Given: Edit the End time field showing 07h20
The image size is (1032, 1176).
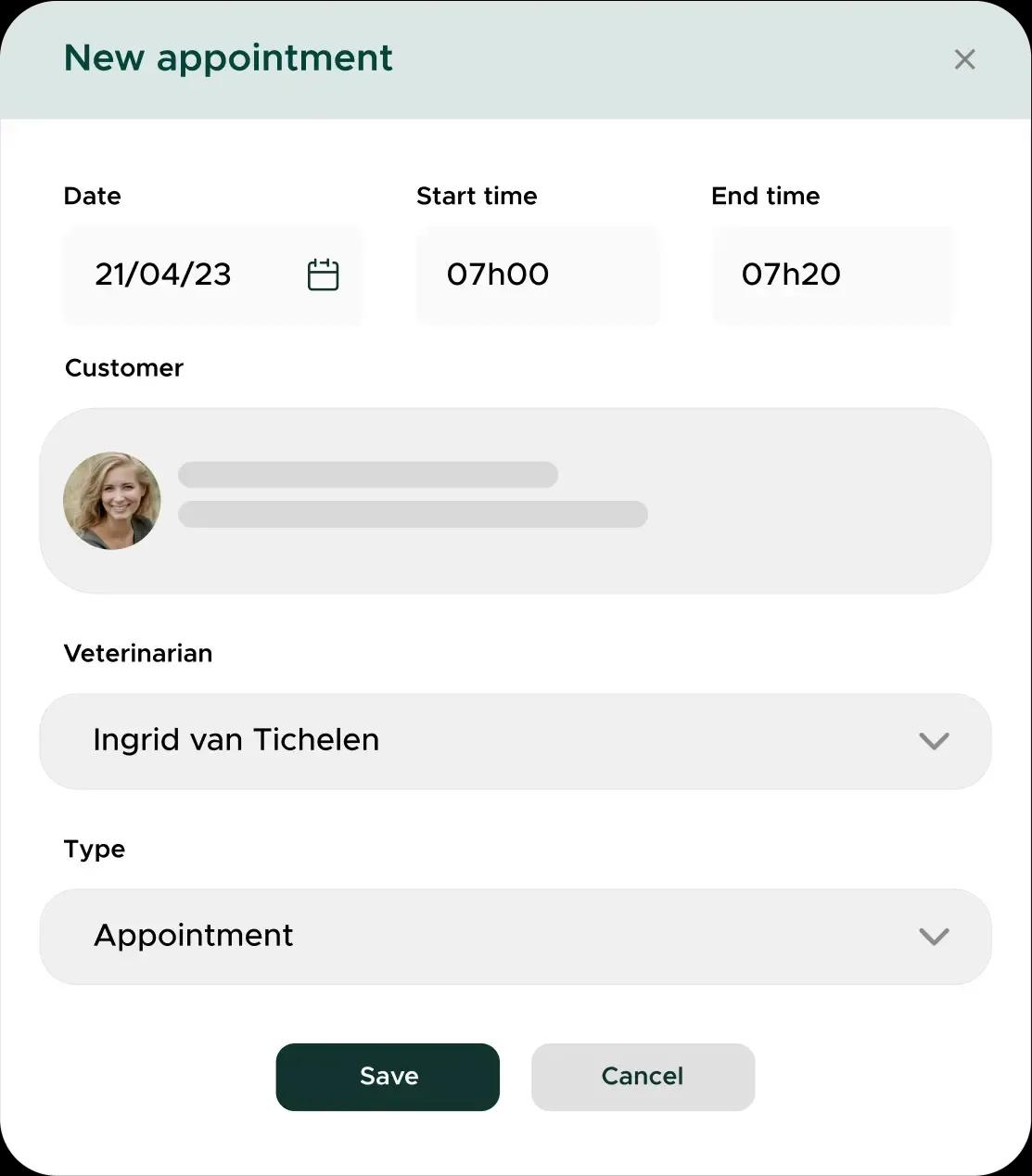Looking at the screenshot, I should [x=832, y=275].
